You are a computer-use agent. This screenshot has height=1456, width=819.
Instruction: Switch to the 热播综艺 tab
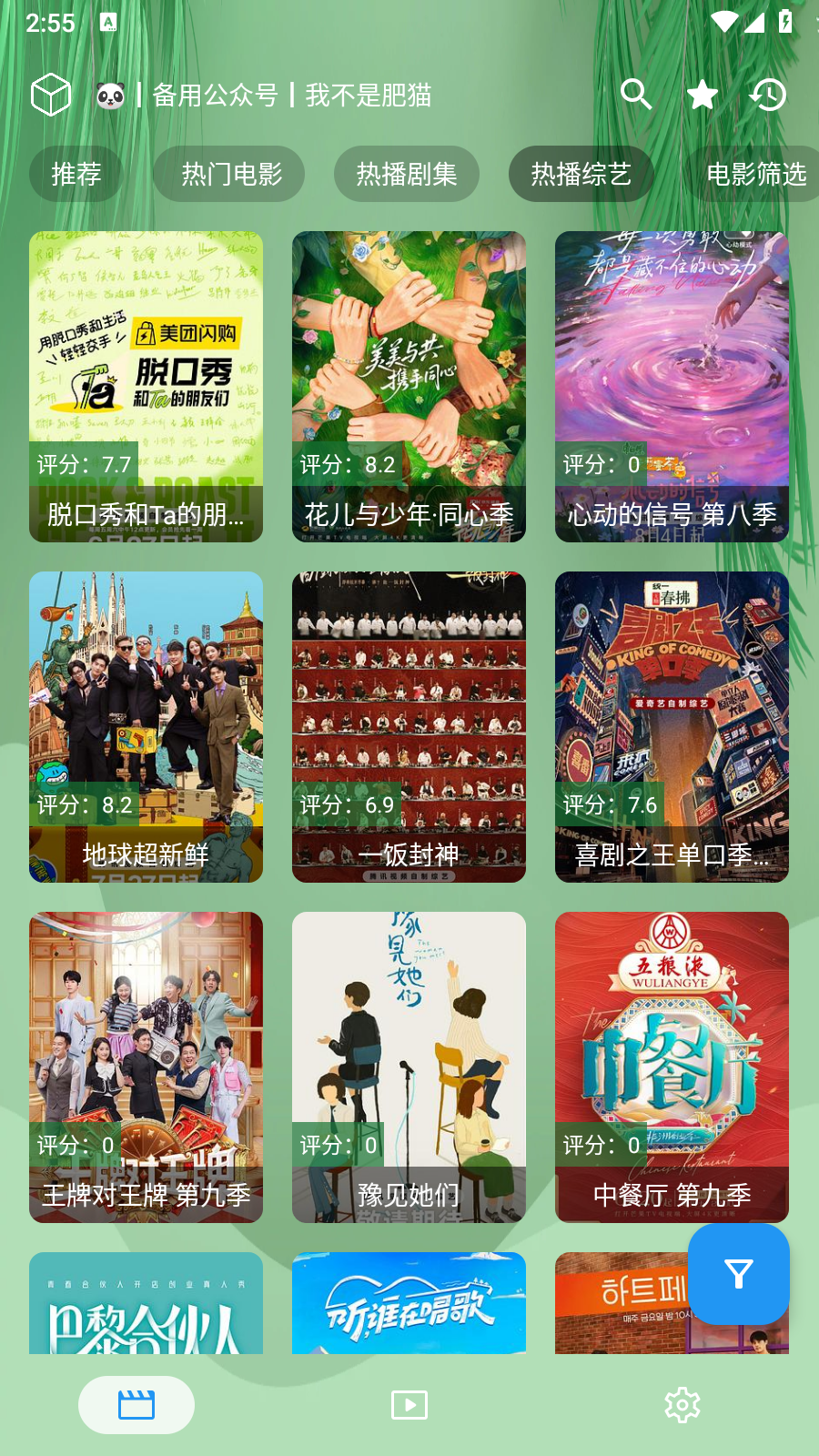pos(580,173)
